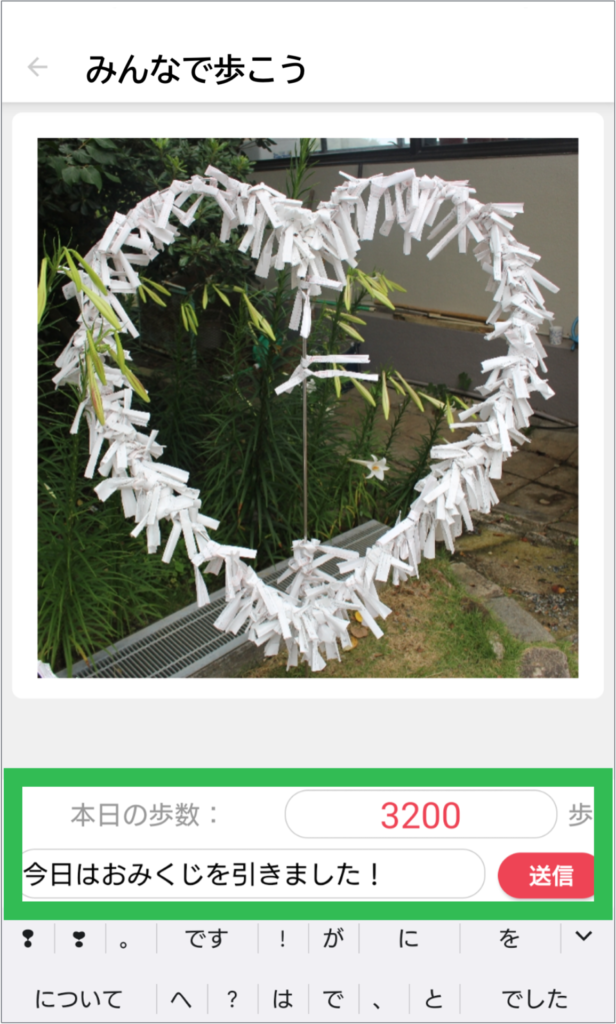616x1024 pixels.
Task: Insert the を particle suggestion
Action: pos(509,939)
